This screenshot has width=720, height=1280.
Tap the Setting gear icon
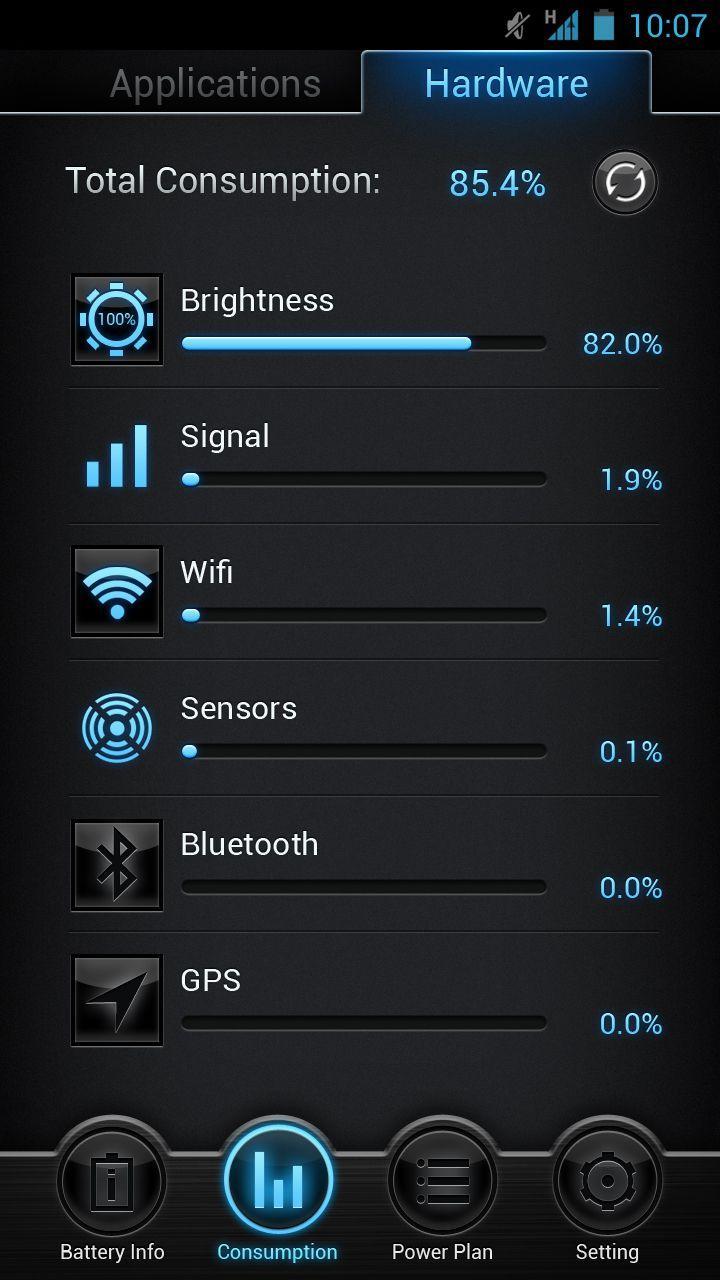coord(607,1181)
